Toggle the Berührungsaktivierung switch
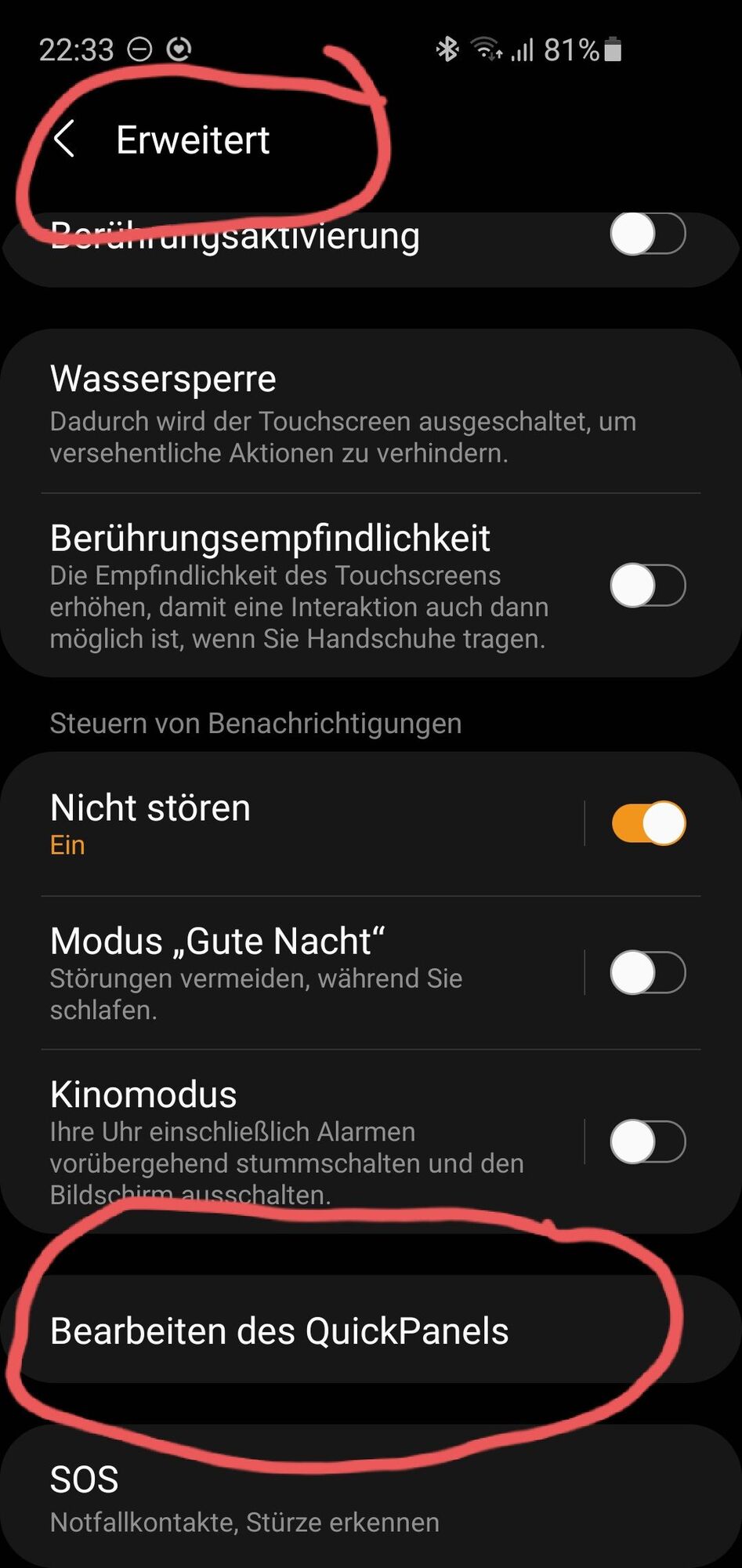This screenshot has width=742, height=1568. pos(647,234)
